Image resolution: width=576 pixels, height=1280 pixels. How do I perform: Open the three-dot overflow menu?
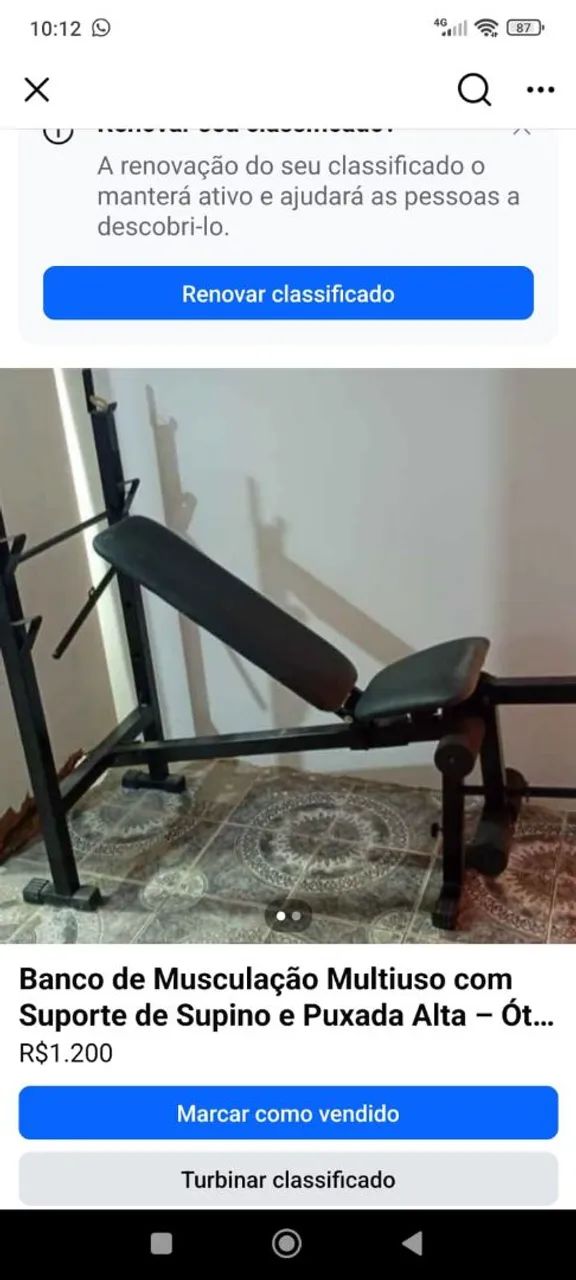point(540,90)
